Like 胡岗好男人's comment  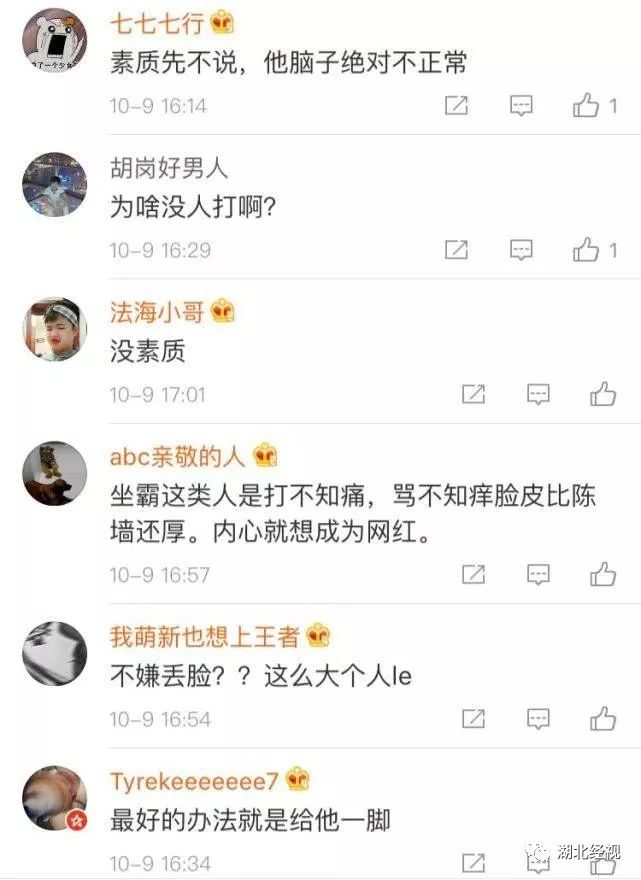click(x=586, y=249)
